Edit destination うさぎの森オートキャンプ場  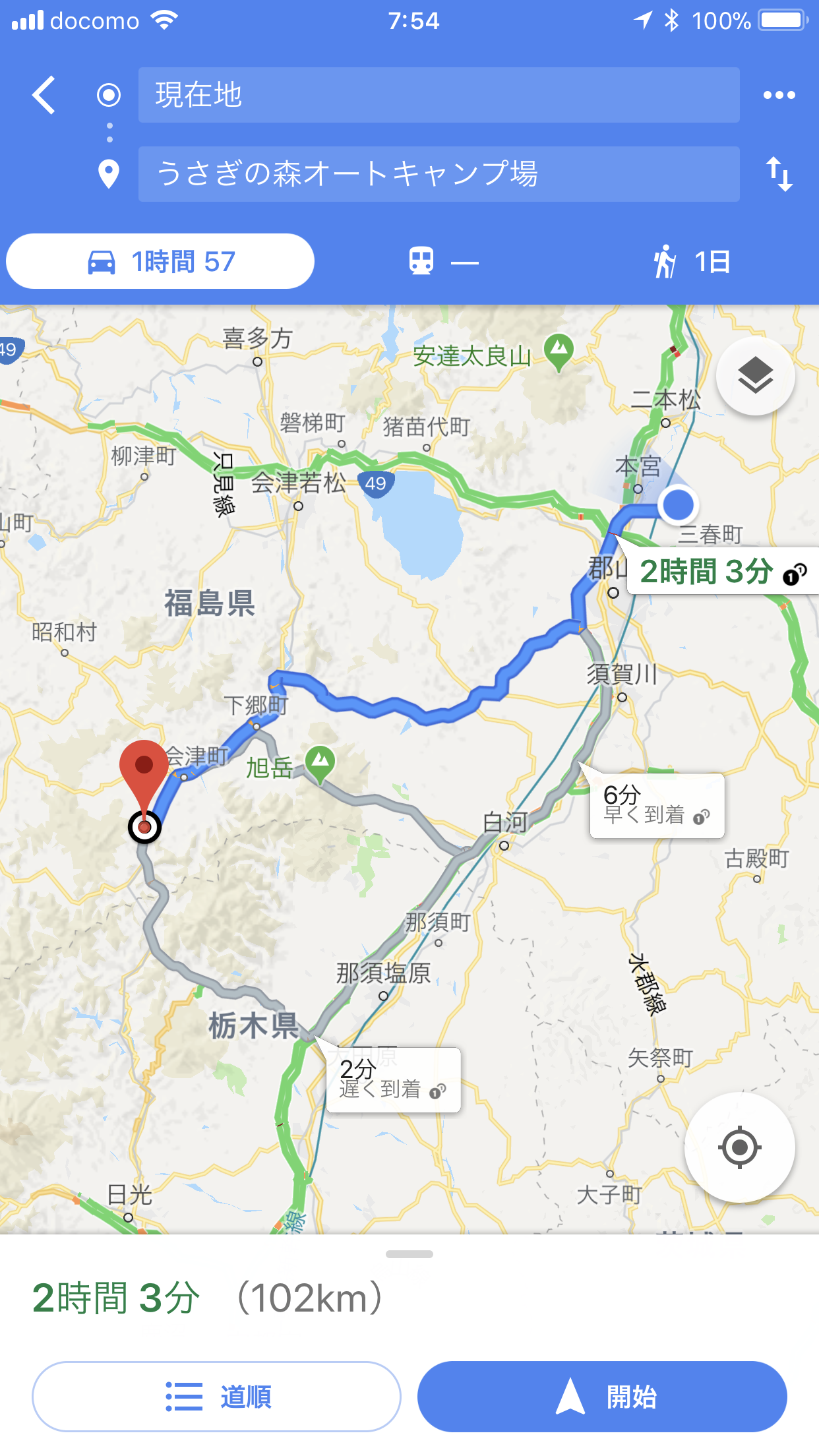(439, 174)
